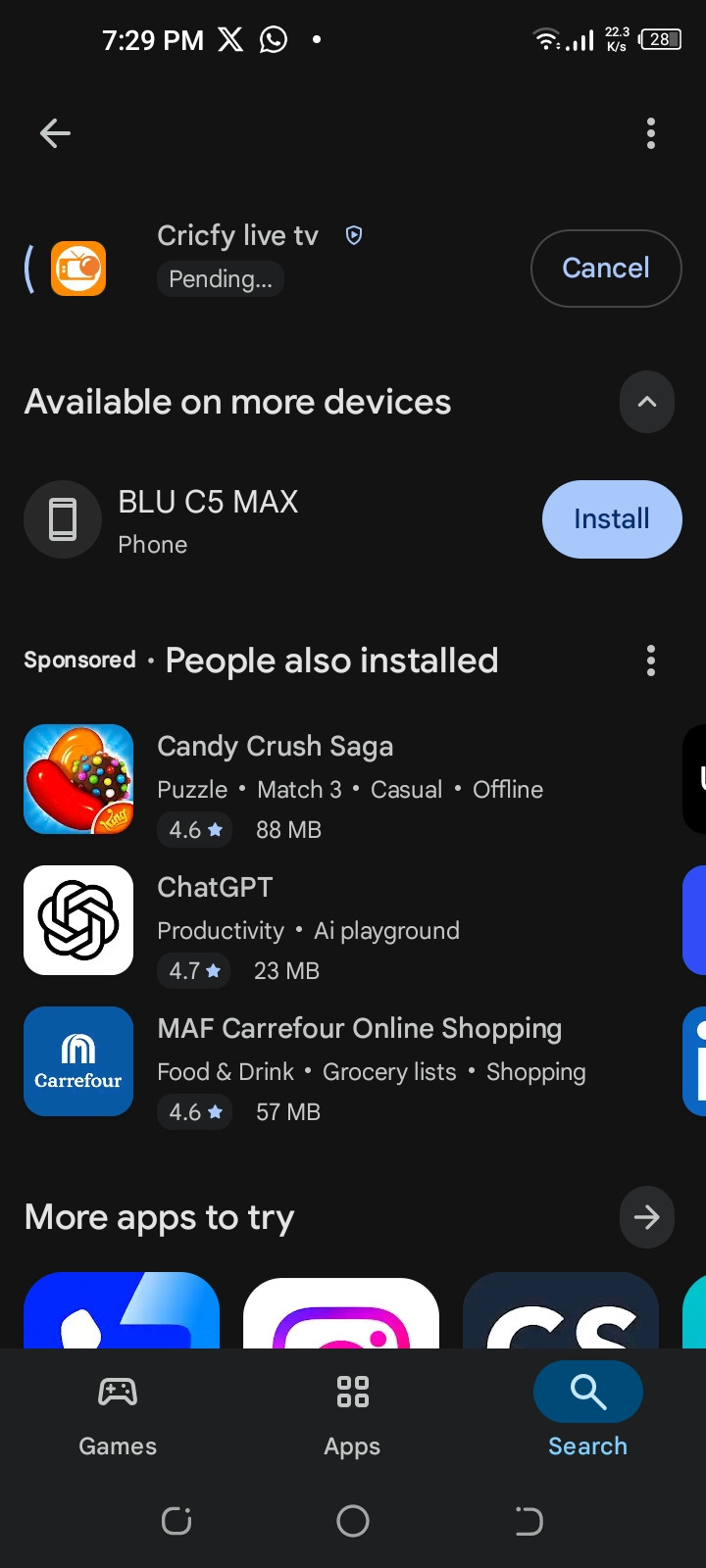The width and height of the screenshot is (706, 1568).
Task: Switch to the Apps tab
Action: point(352,1411)
